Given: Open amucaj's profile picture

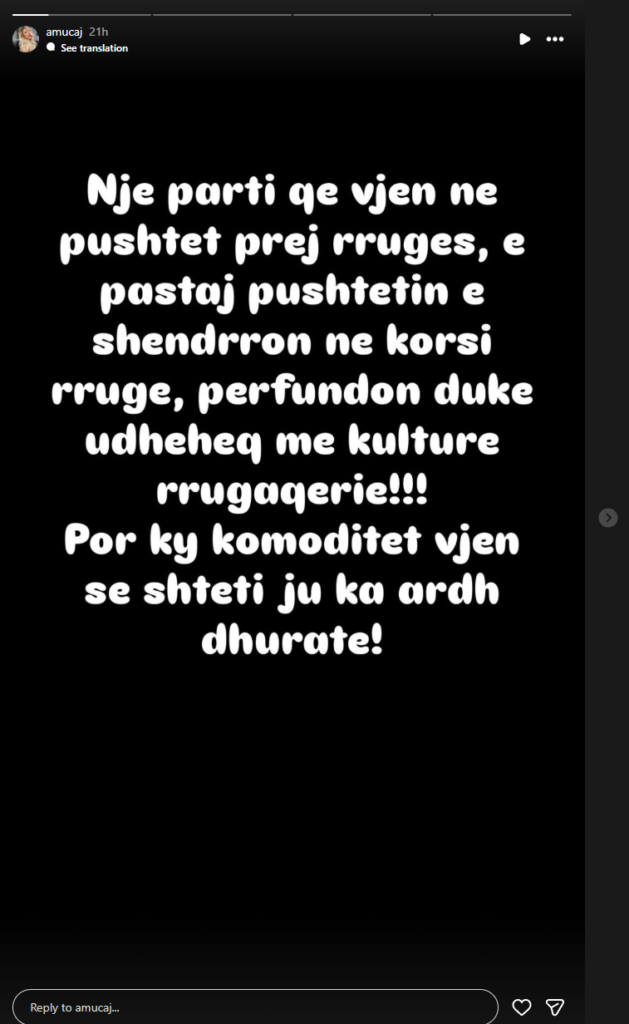Looking at the screenshot, I should coord(25,39).
